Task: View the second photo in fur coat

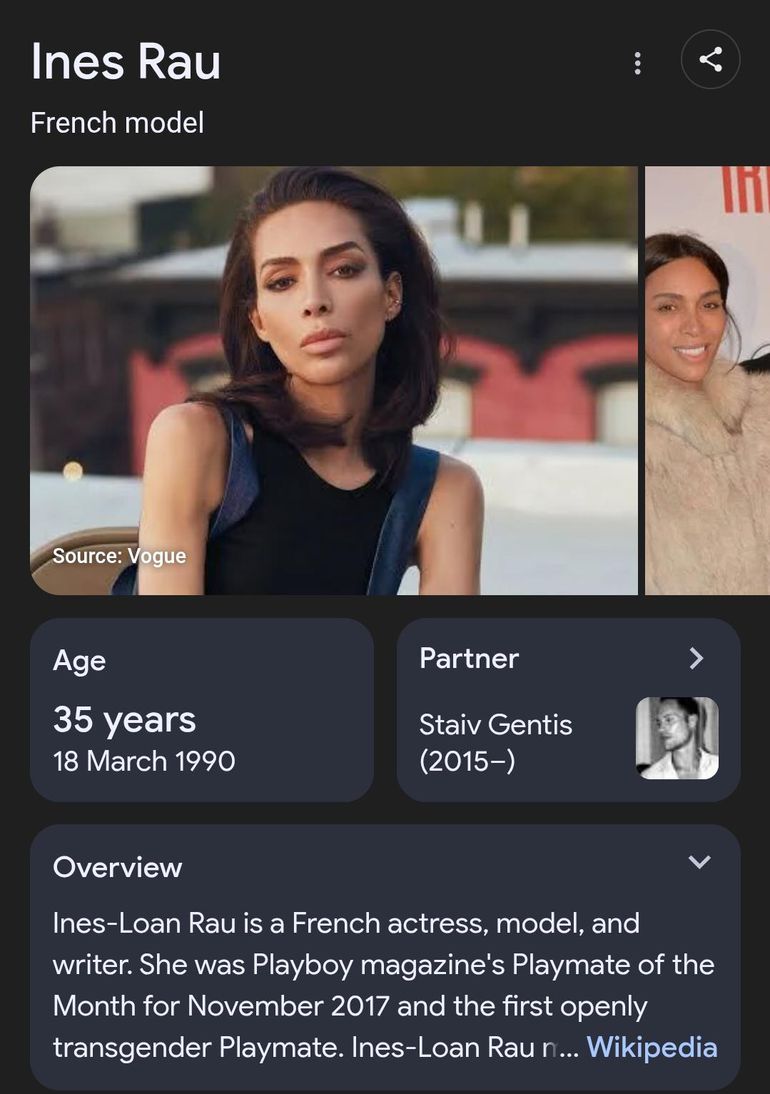Action: click(x=707, y=380)
